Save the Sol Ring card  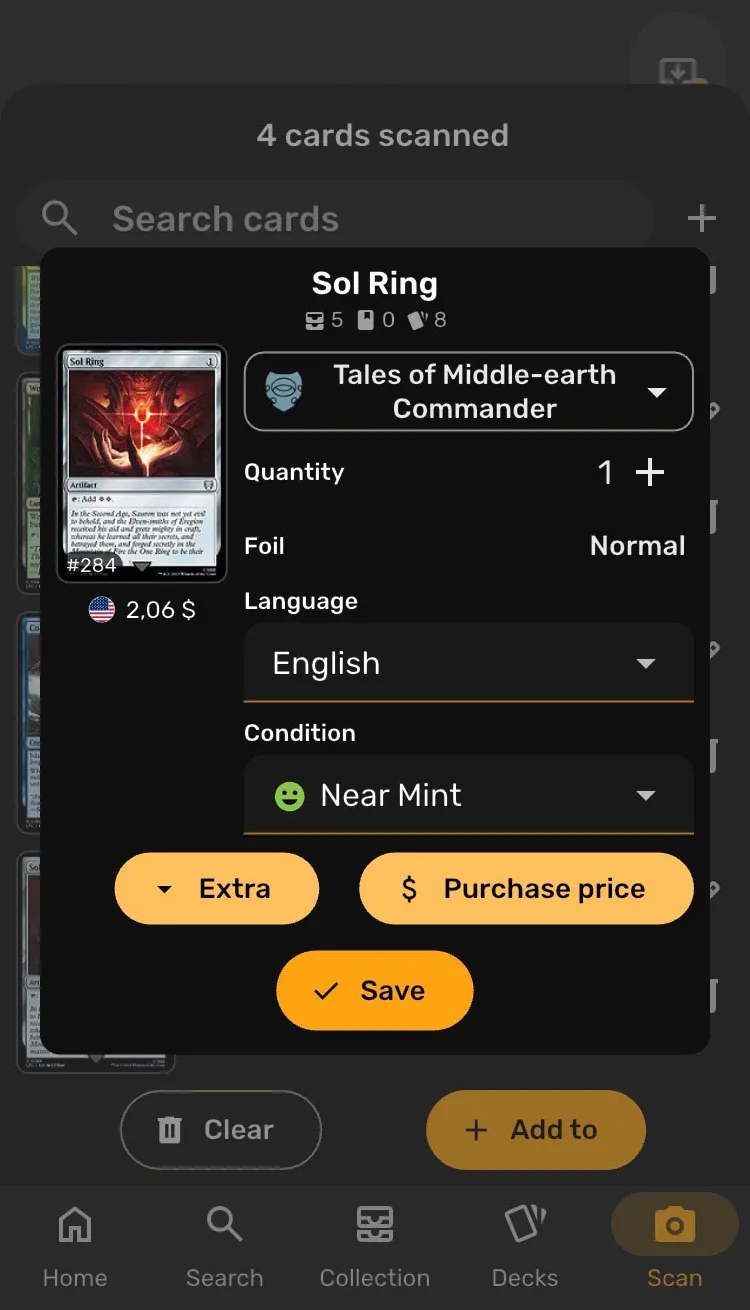374,991
